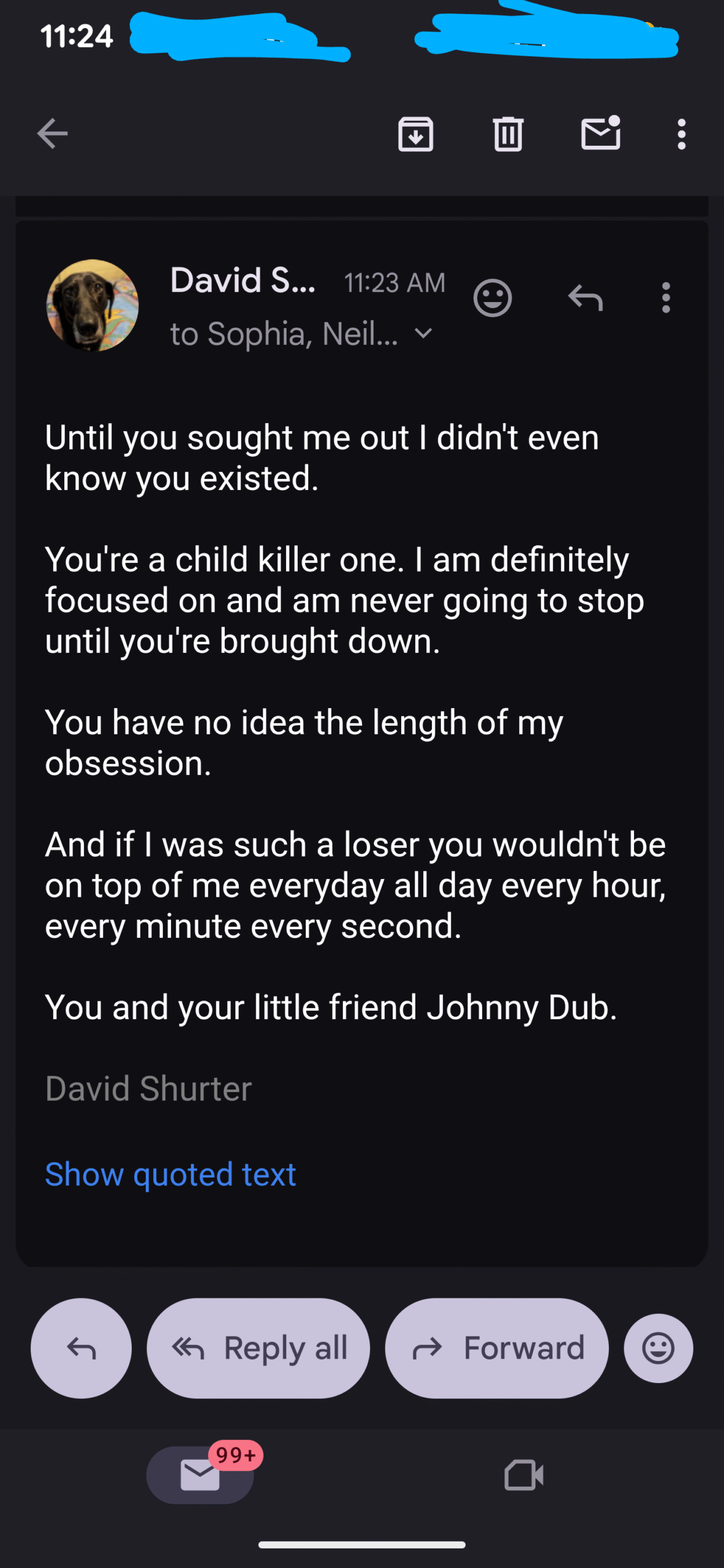Viewport: 724px width, 1568px height.
Task: Choose Reply all
Action: (258, 1347)
